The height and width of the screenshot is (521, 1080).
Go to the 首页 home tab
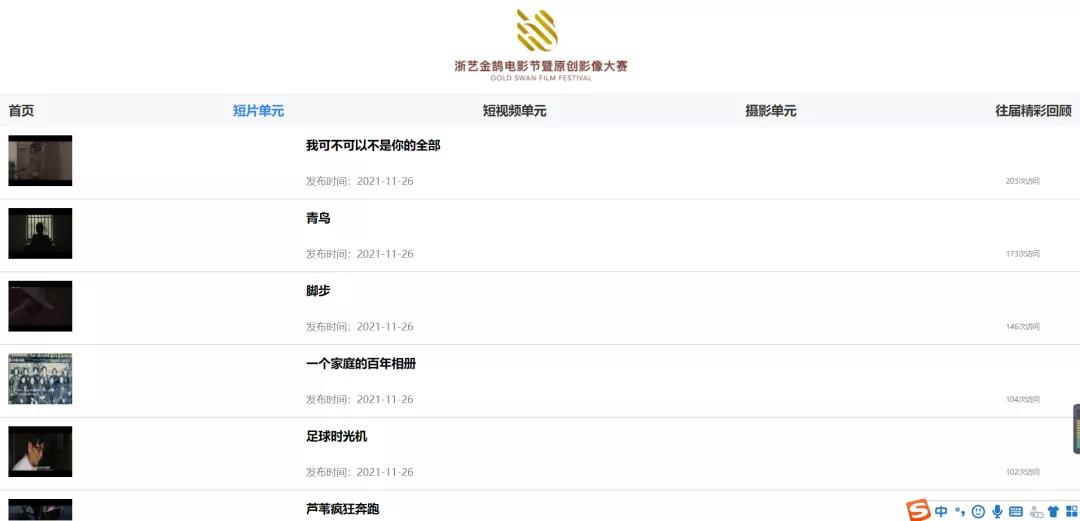pos(21,111)
